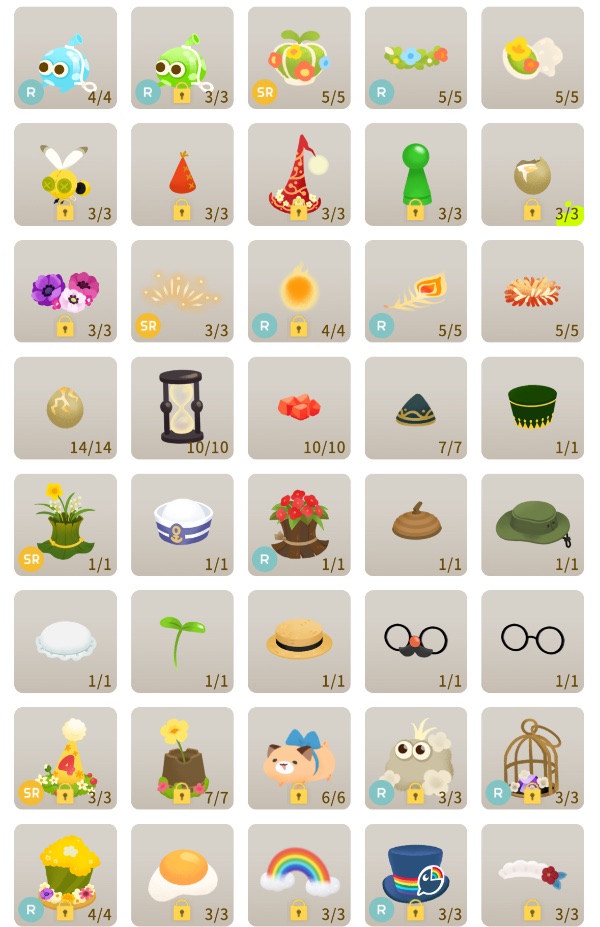Choose the glasses with mustache item

tap(415, 640)
